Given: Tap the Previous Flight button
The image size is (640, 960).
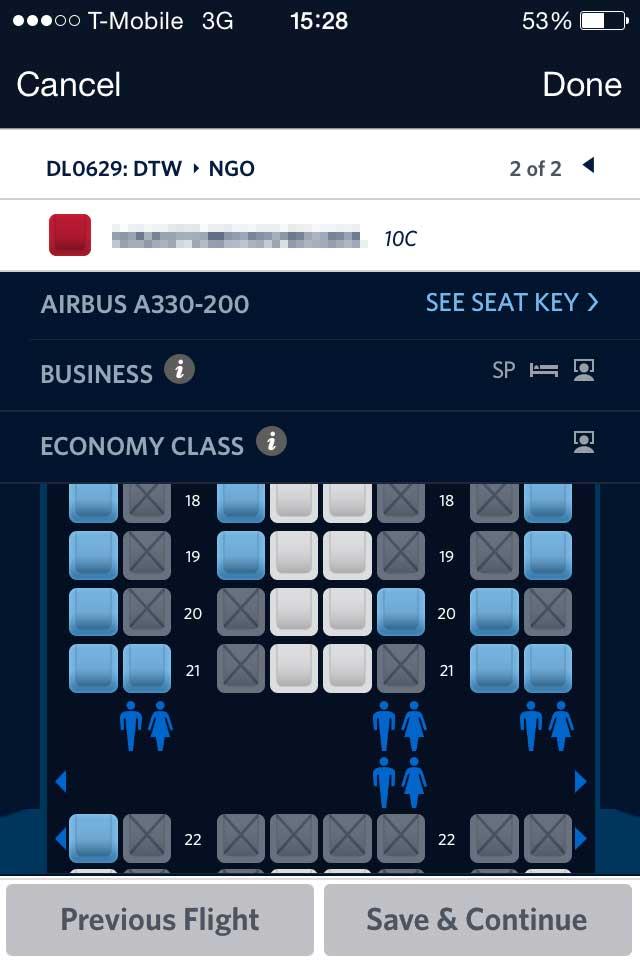Looking at the screenshot, I should coord(160,919).
